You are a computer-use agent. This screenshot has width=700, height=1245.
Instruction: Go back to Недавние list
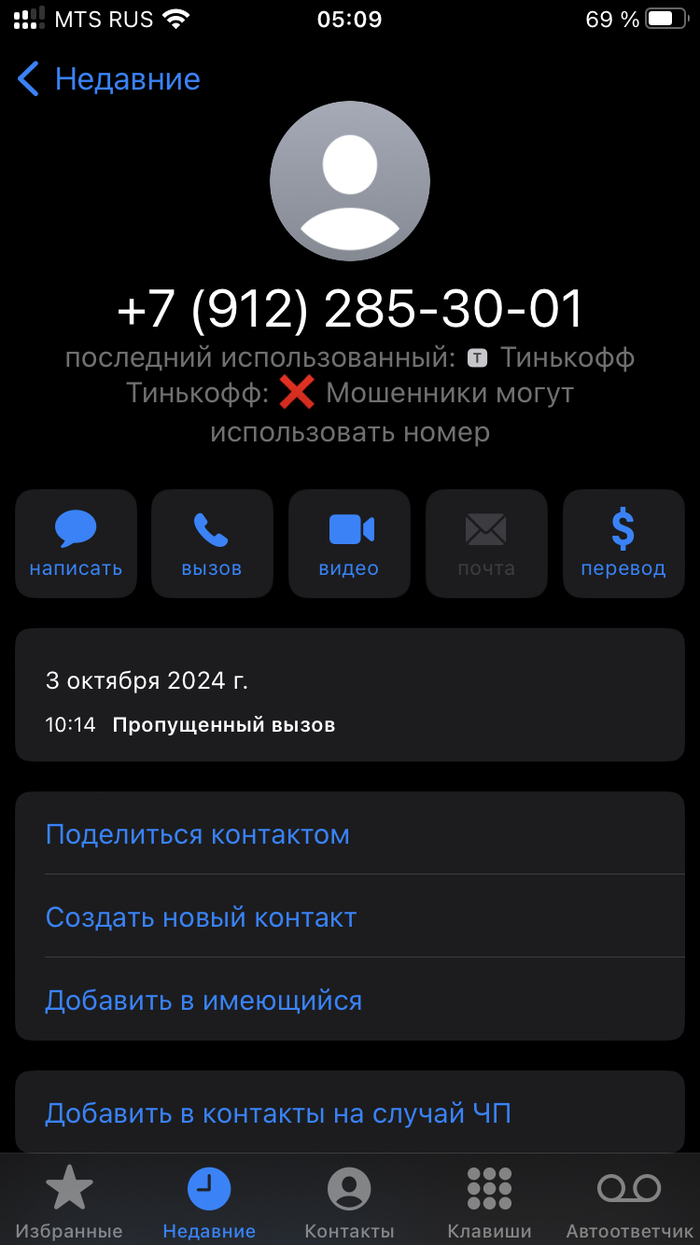[108, 79]
